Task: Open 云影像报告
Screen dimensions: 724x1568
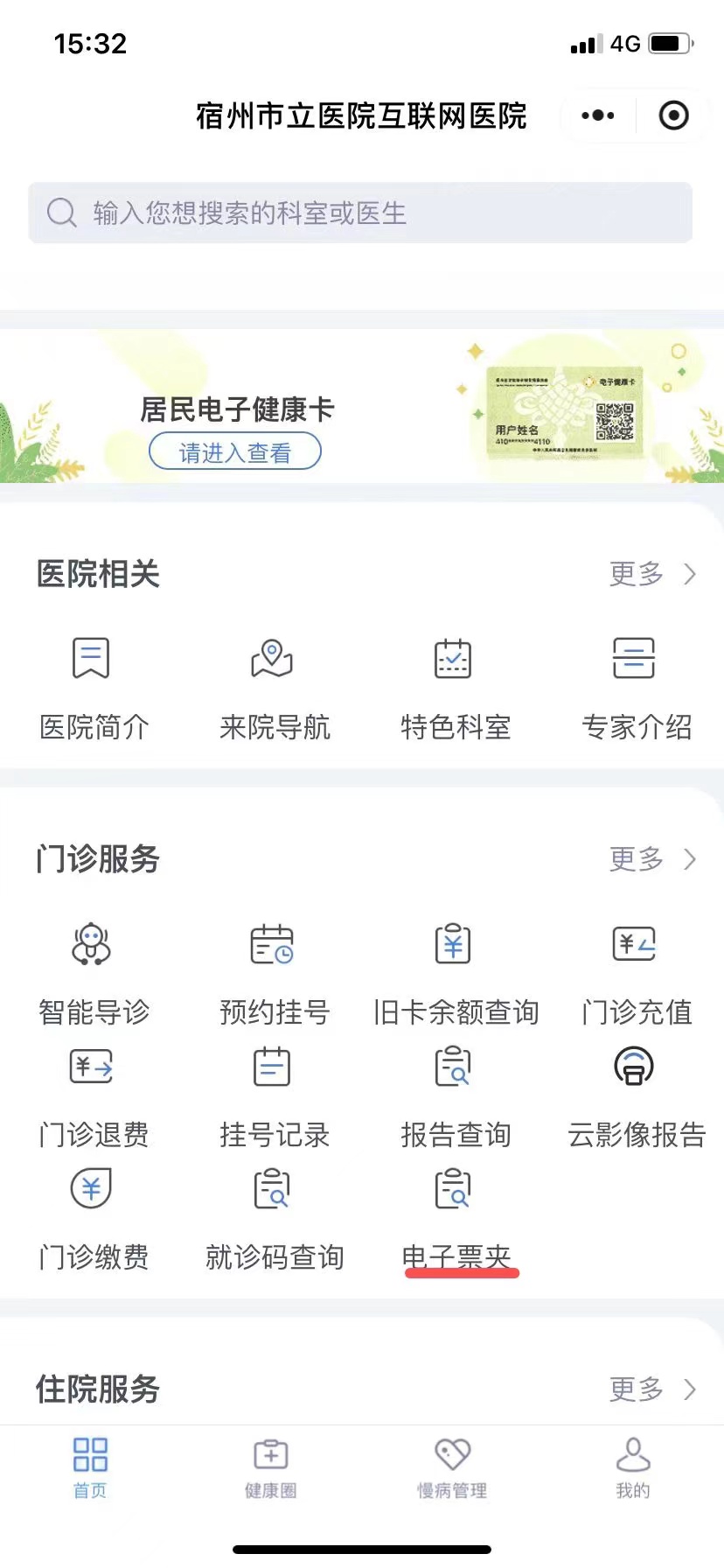Action: [x=636, y=1095]
